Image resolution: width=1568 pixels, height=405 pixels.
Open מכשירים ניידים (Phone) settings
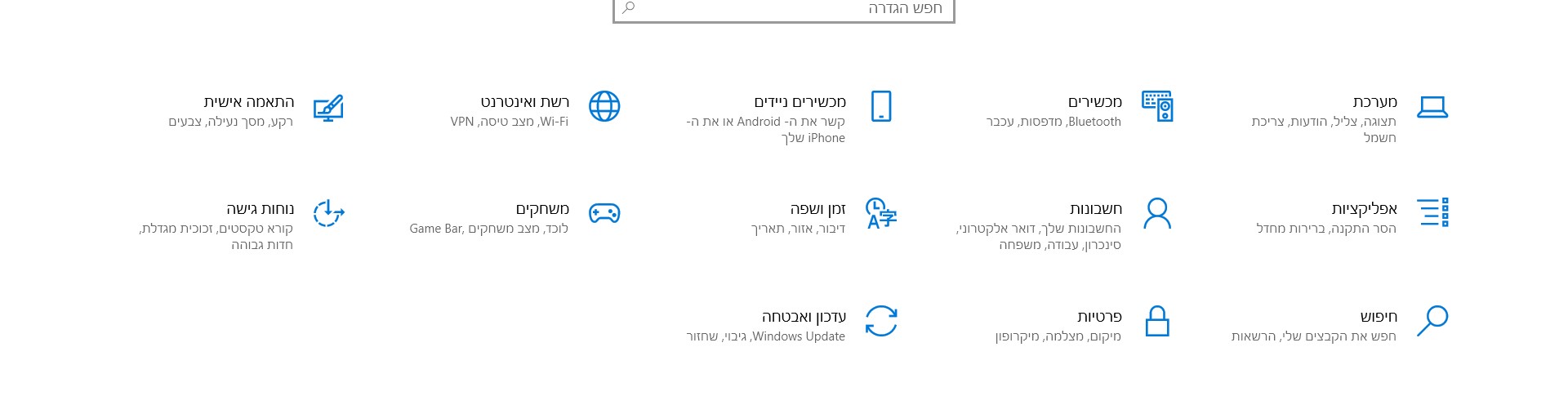(800, 103)
